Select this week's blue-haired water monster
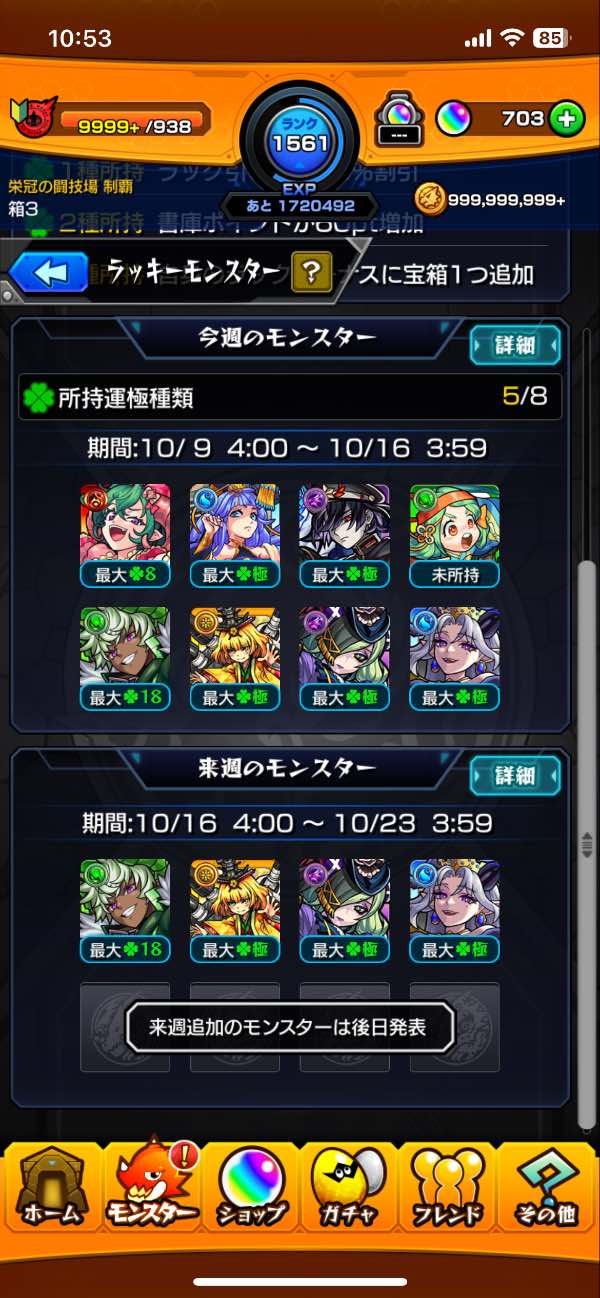Screen dimensions: 600x1298 tap(235, 535)
